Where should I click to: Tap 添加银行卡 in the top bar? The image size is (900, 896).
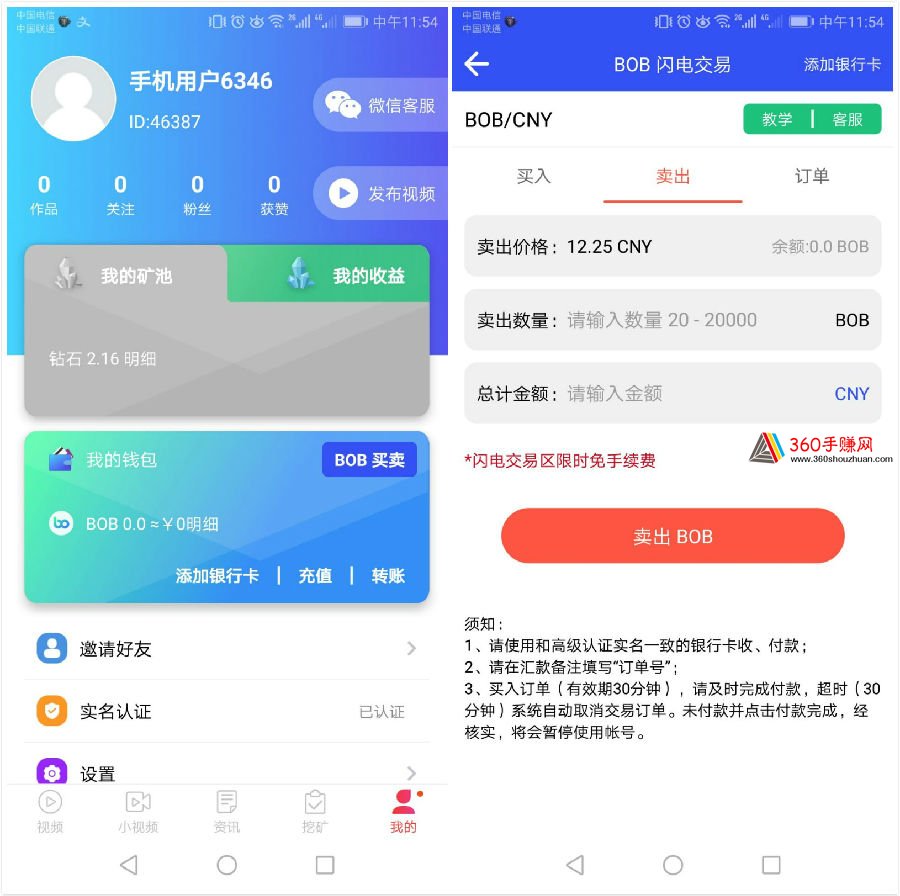(x=842, y=64)
